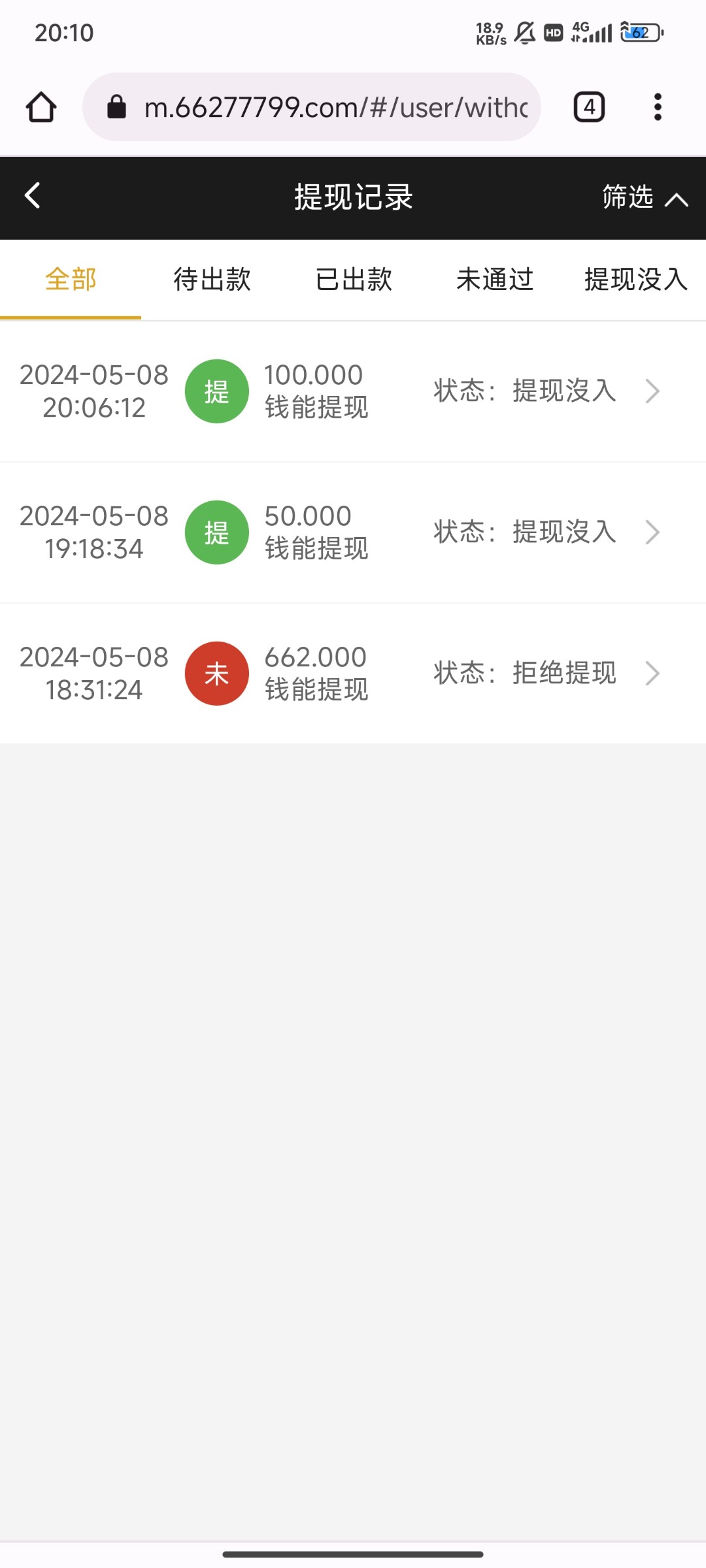Edit the browser address bar URL
Screen dimensions: 706x1568
(333, 107)
